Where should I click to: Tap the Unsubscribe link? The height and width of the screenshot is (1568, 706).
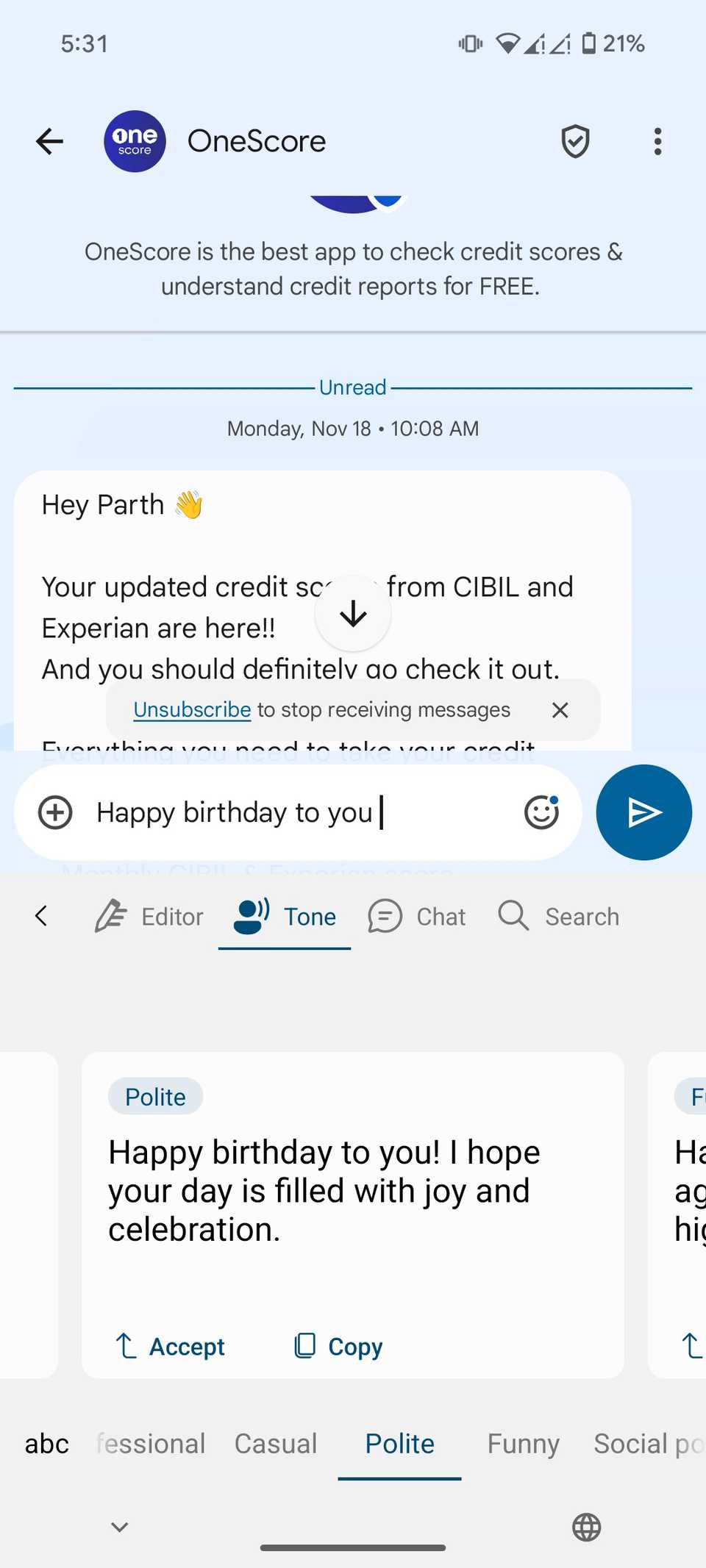point(192,710)
